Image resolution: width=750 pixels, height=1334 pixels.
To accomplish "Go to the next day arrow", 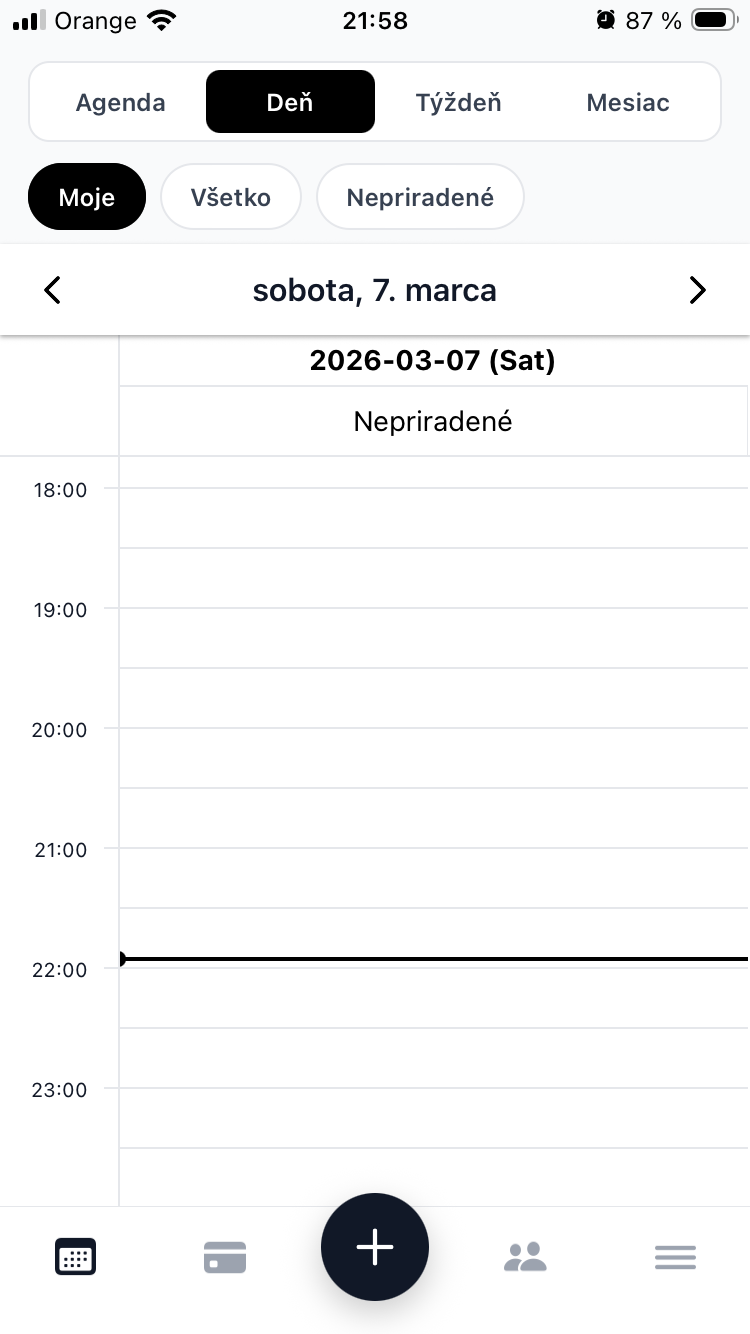I will pos(697,291).
